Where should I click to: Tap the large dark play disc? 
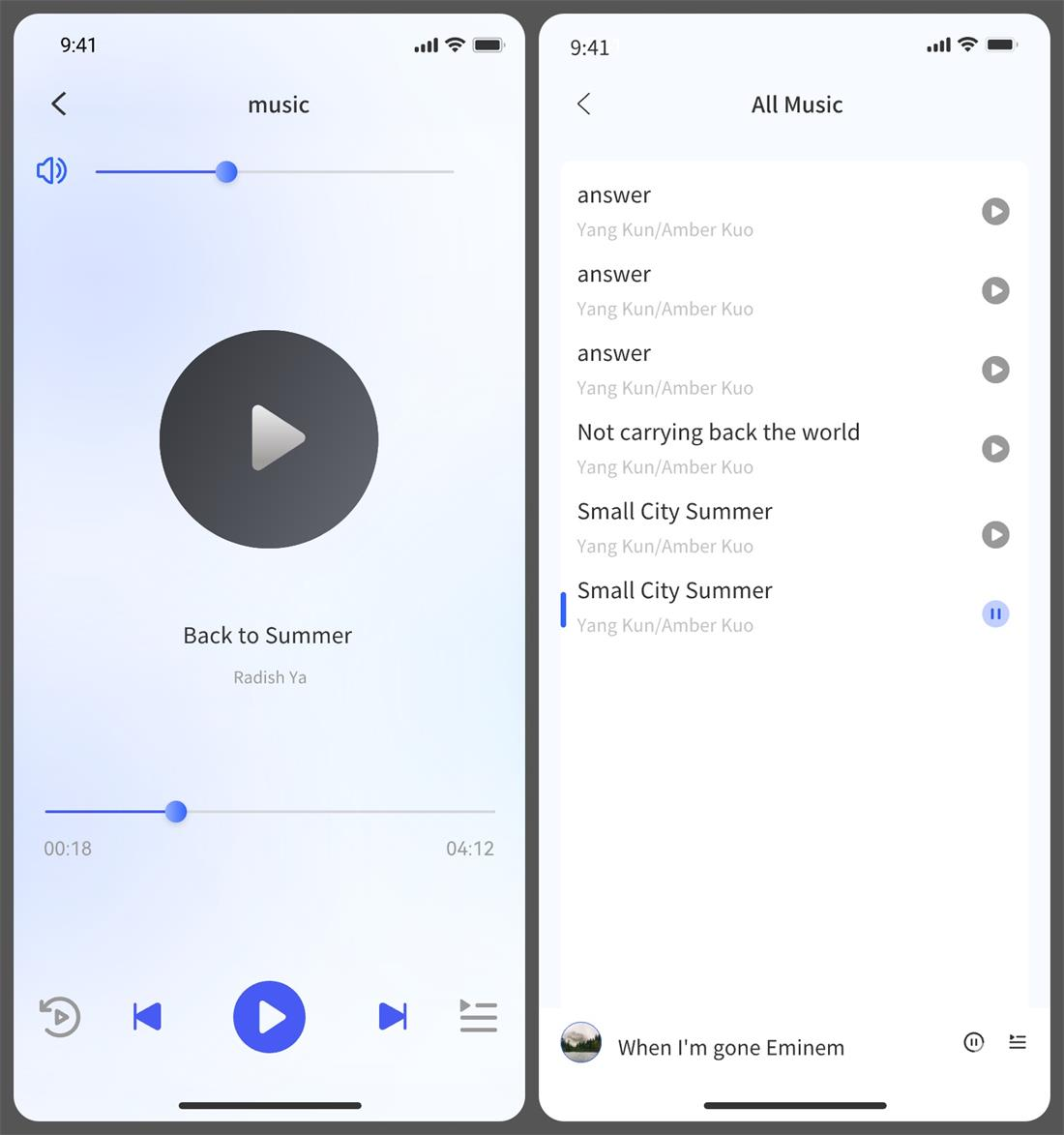[269, 439]
